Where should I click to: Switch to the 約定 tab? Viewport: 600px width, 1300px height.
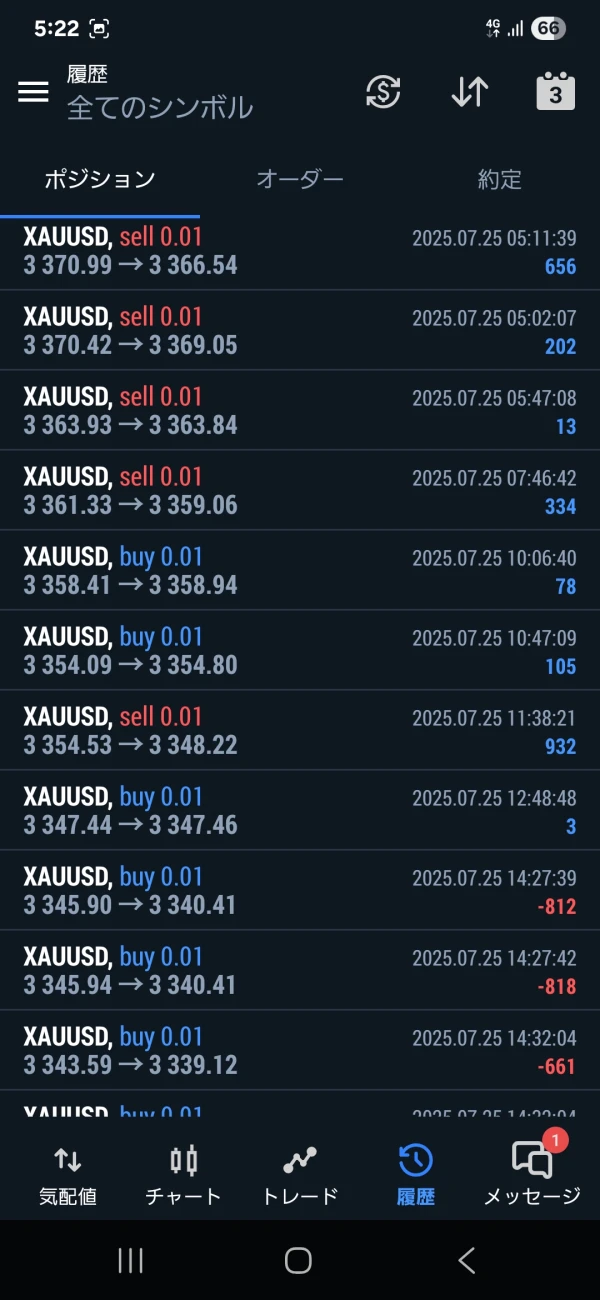[500, 180]
